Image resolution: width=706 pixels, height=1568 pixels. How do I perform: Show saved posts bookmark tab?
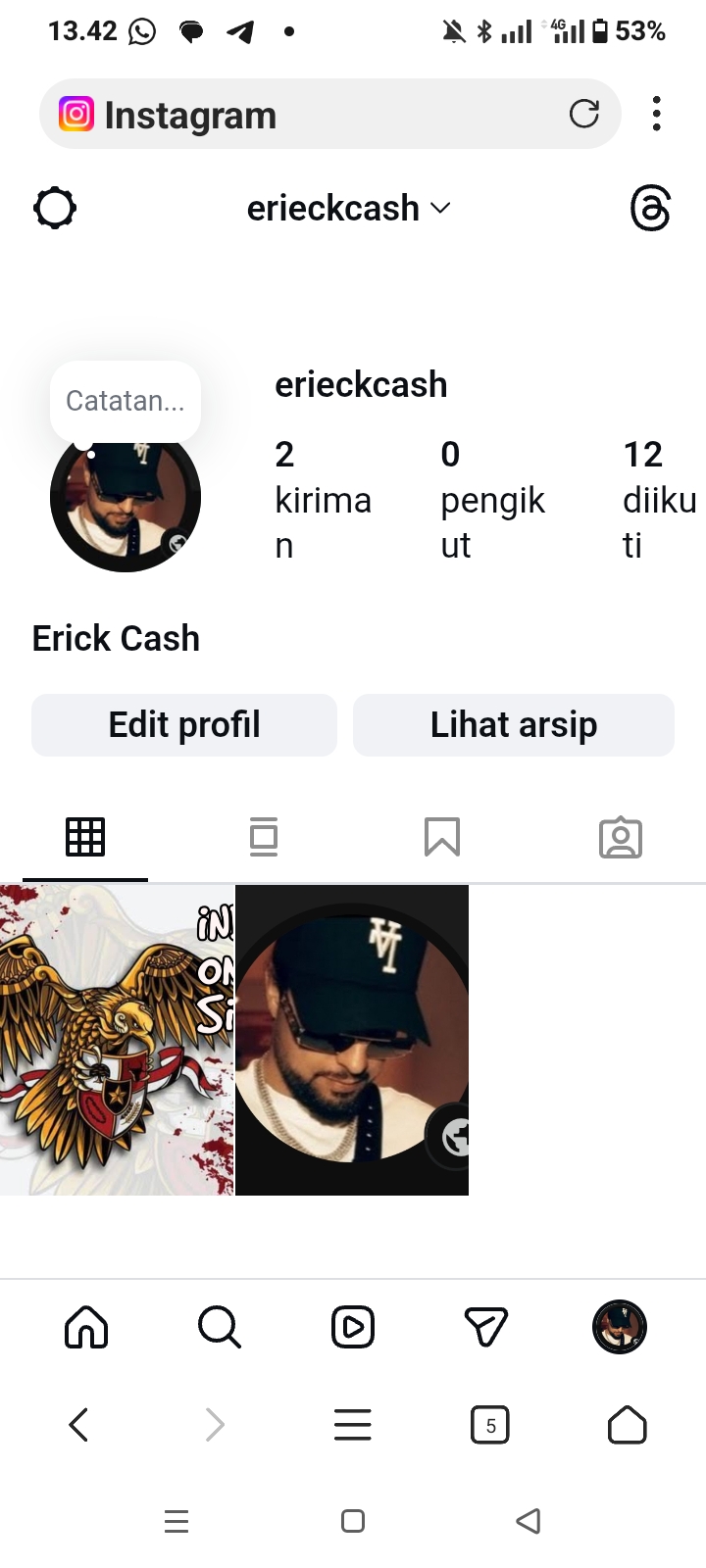(442, 837)
